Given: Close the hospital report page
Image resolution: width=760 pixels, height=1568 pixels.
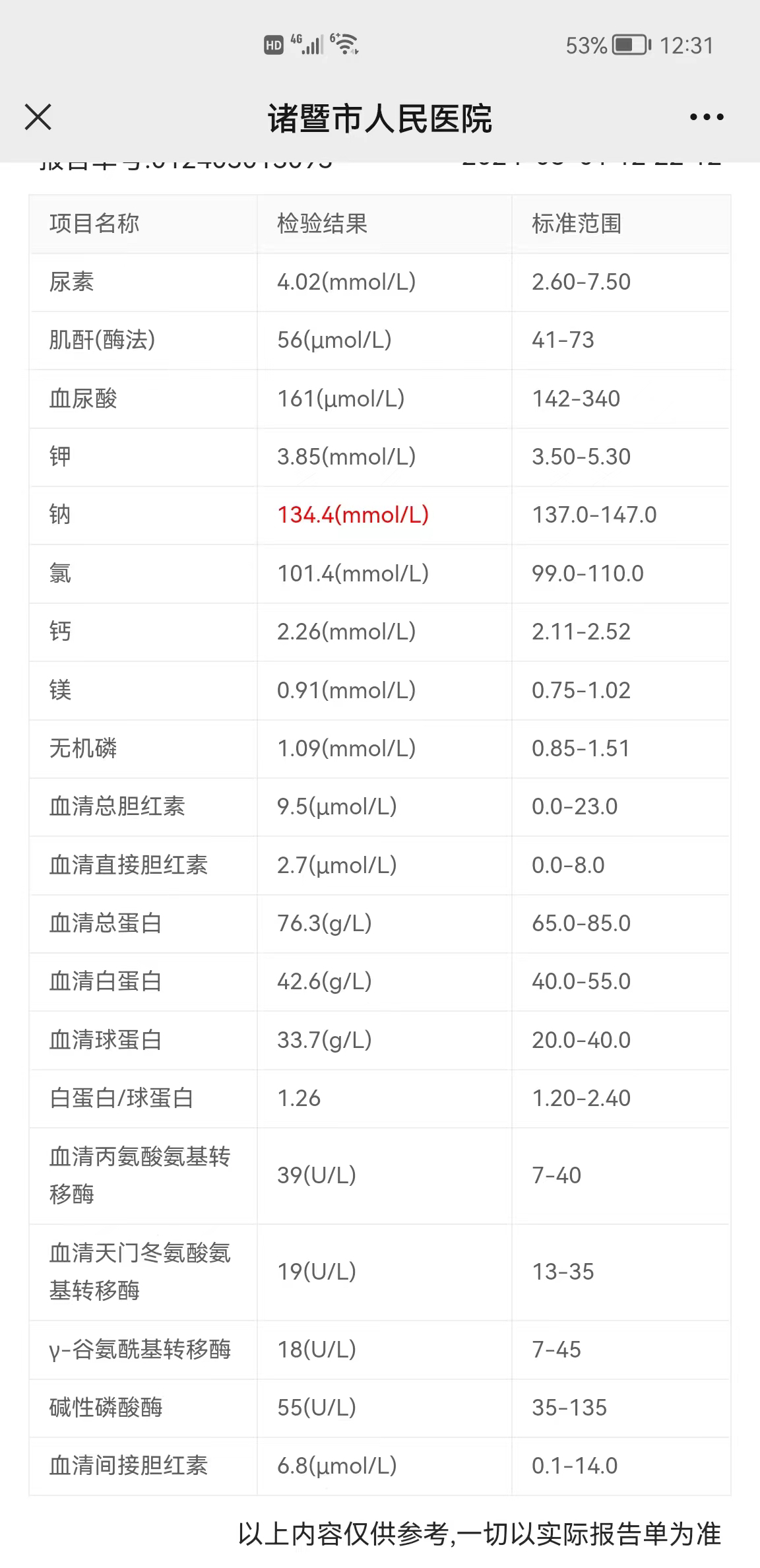Looking at the screenshot, I should click(x=38, y=117).
